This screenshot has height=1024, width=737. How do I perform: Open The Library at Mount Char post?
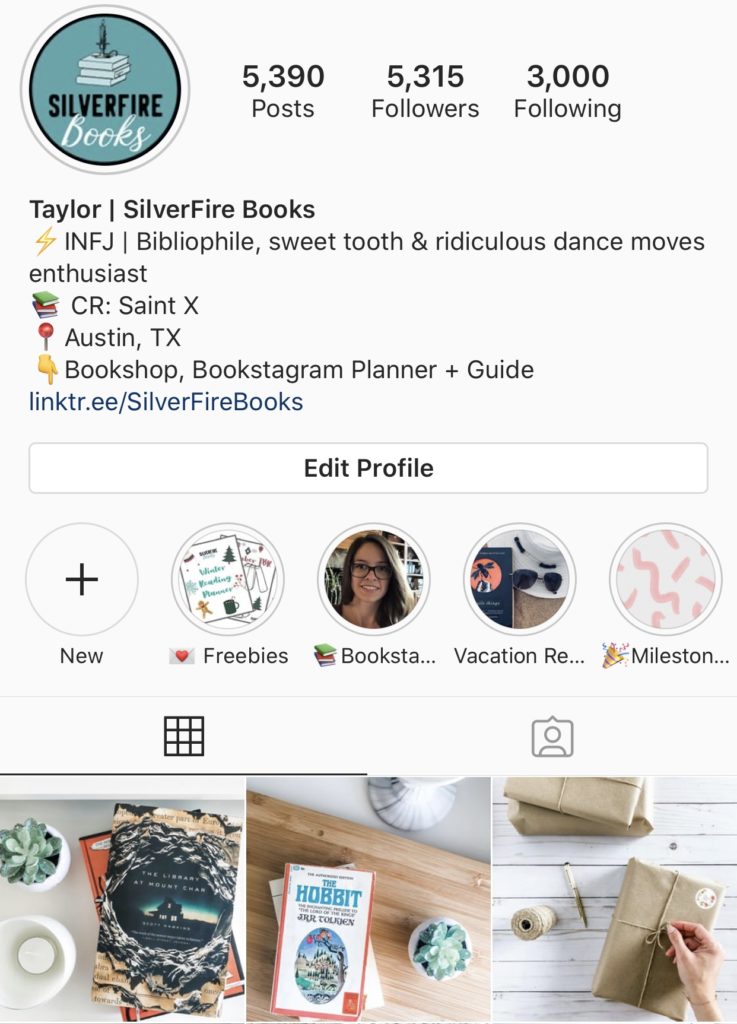click(122, 900)
